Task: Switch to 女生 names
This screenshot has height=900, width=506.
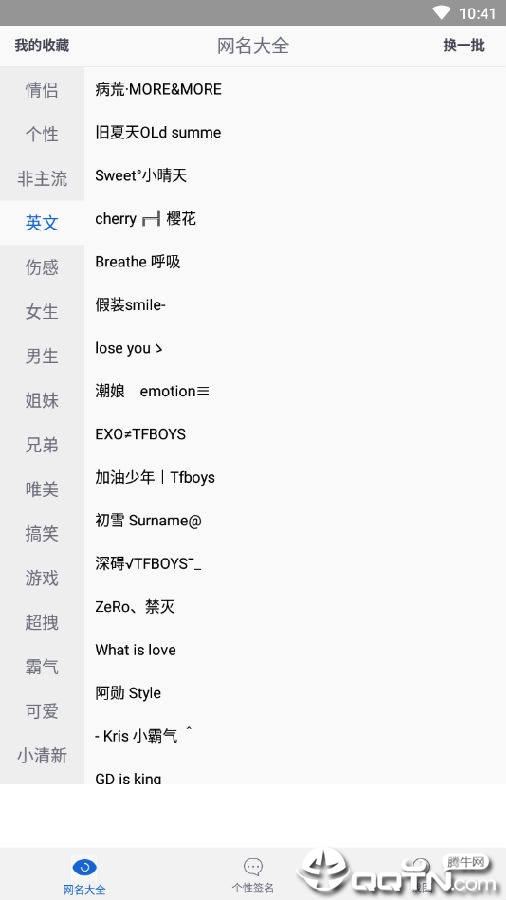Action: 42,312
